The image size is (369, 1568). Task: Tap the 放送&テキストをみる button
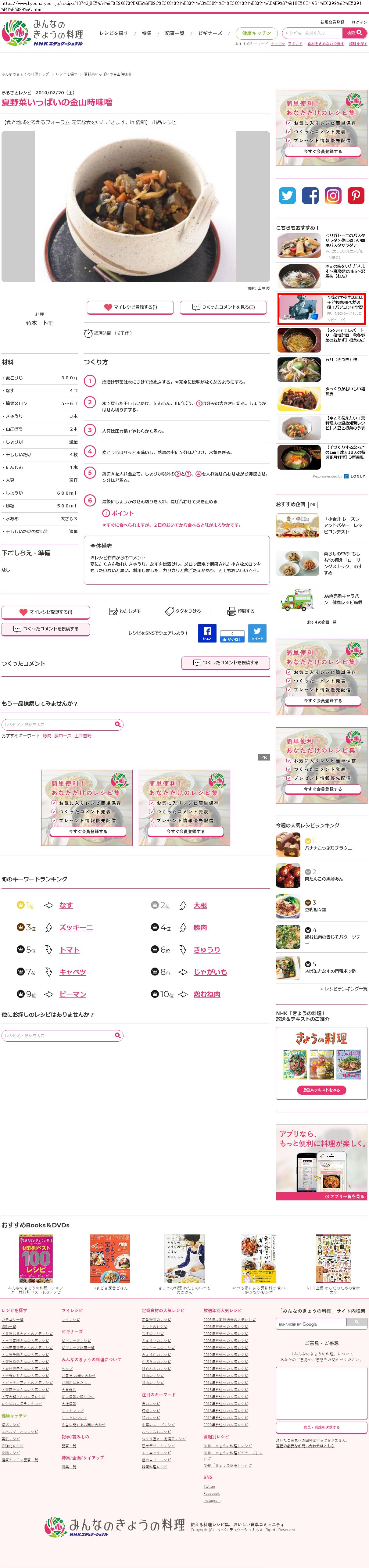tap(321, 1090)
